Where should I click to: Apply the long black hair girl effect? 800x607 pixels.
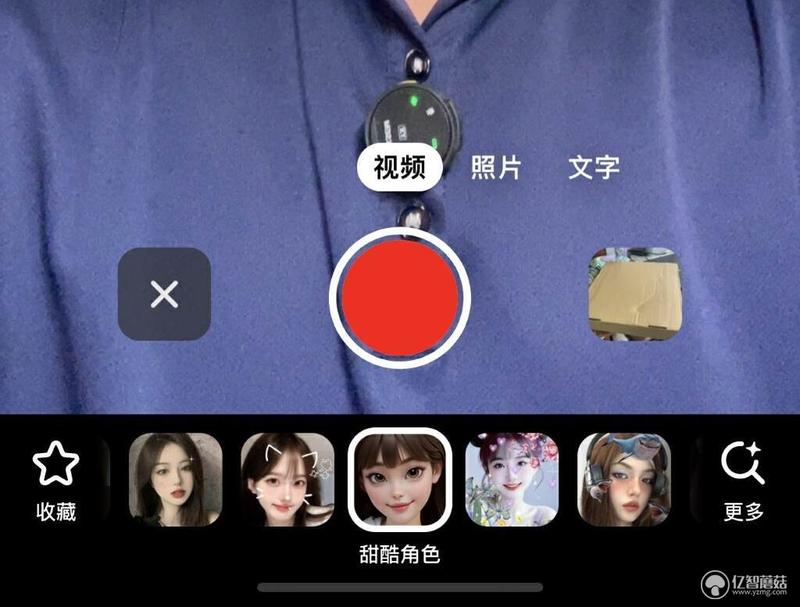point(175,479)
